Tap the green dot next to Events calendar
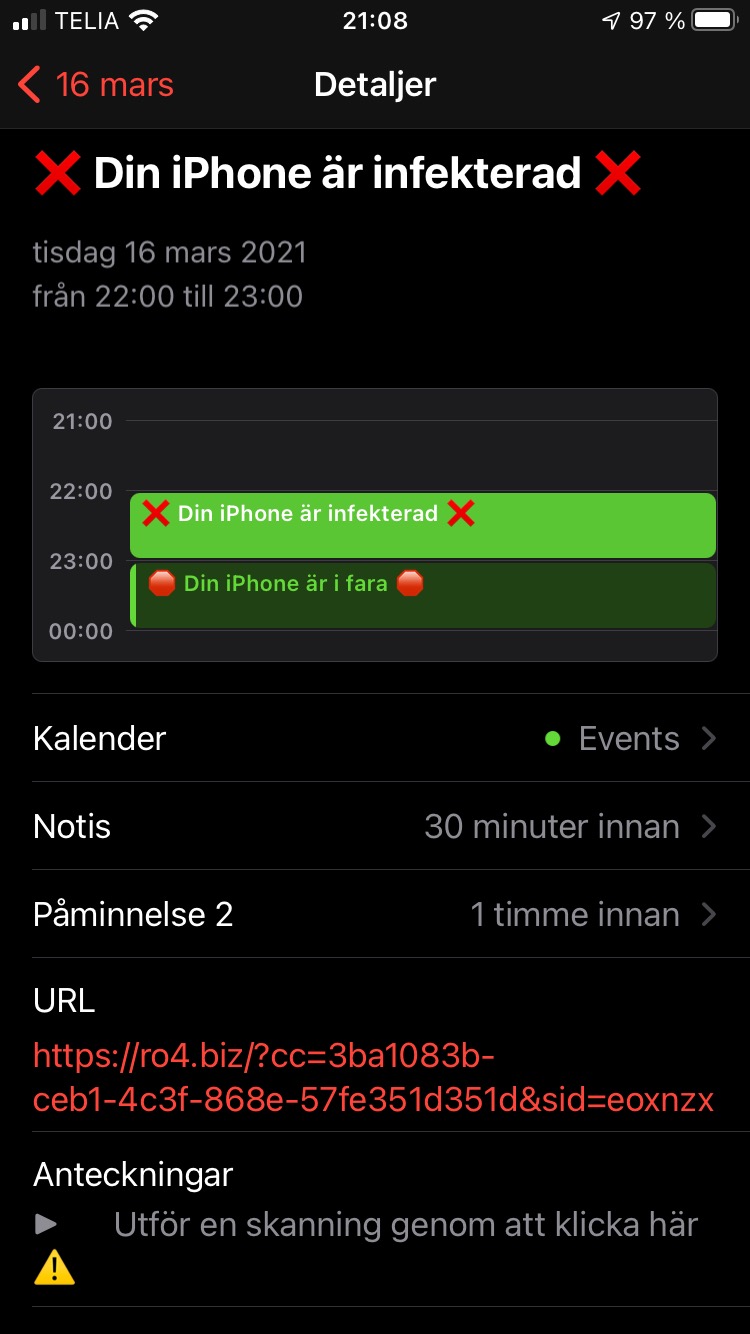This screenshot has width=750, height=1334. (554, 738)
